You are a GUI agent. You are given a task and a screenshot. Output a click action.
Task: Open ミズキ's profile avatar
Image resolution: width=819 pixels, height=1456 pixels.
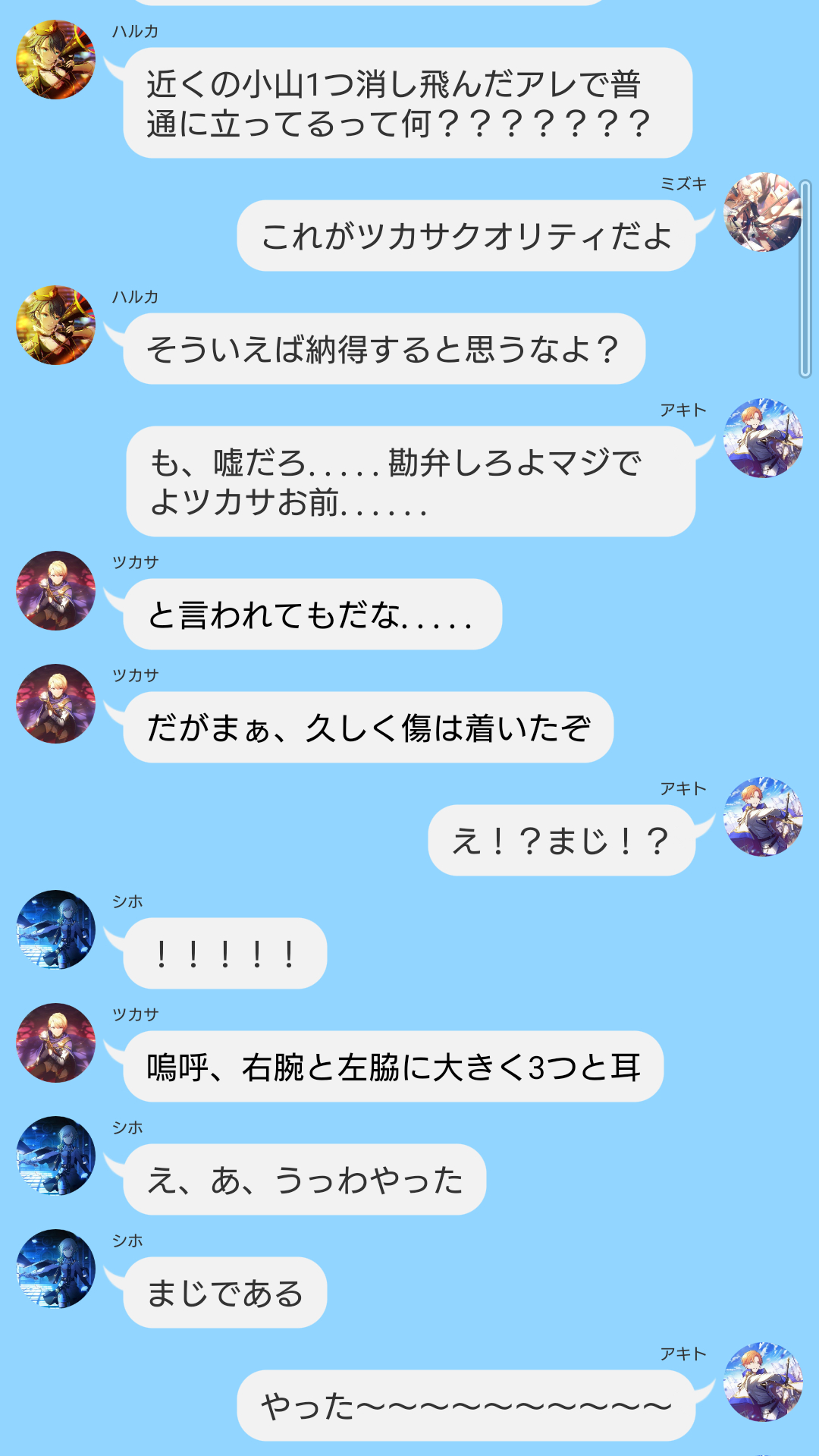(763, 212)
